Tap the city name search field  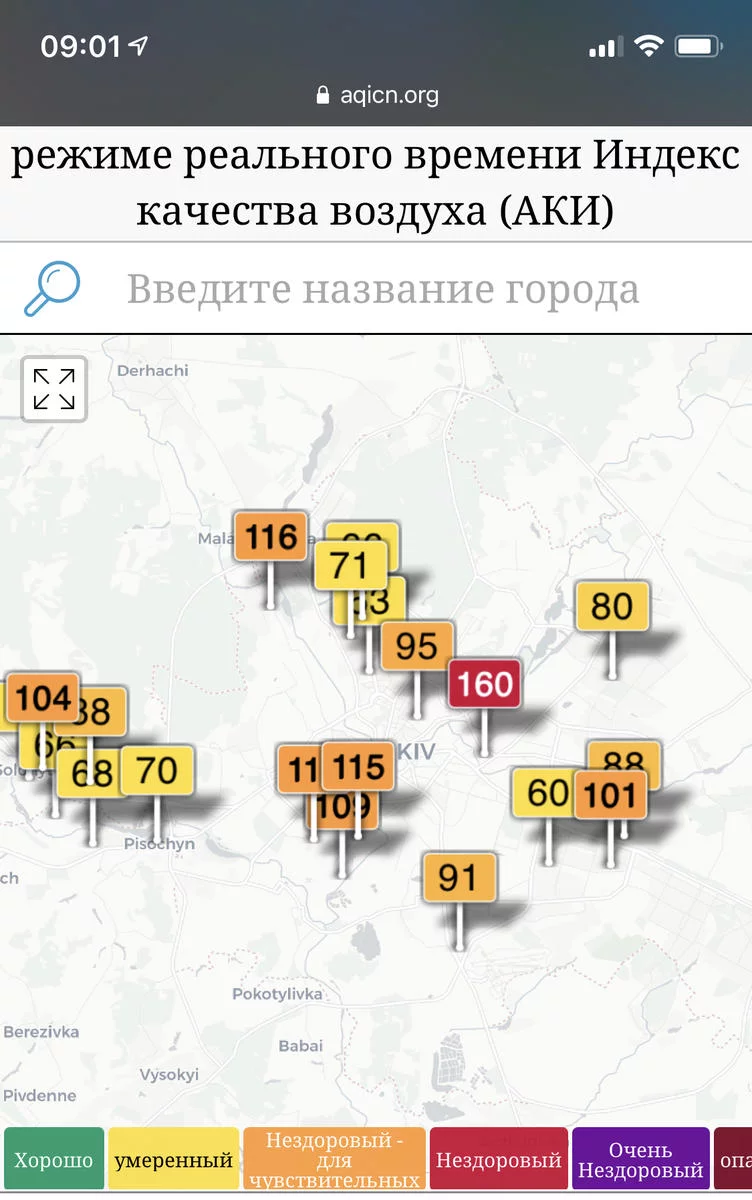(382, 290)
